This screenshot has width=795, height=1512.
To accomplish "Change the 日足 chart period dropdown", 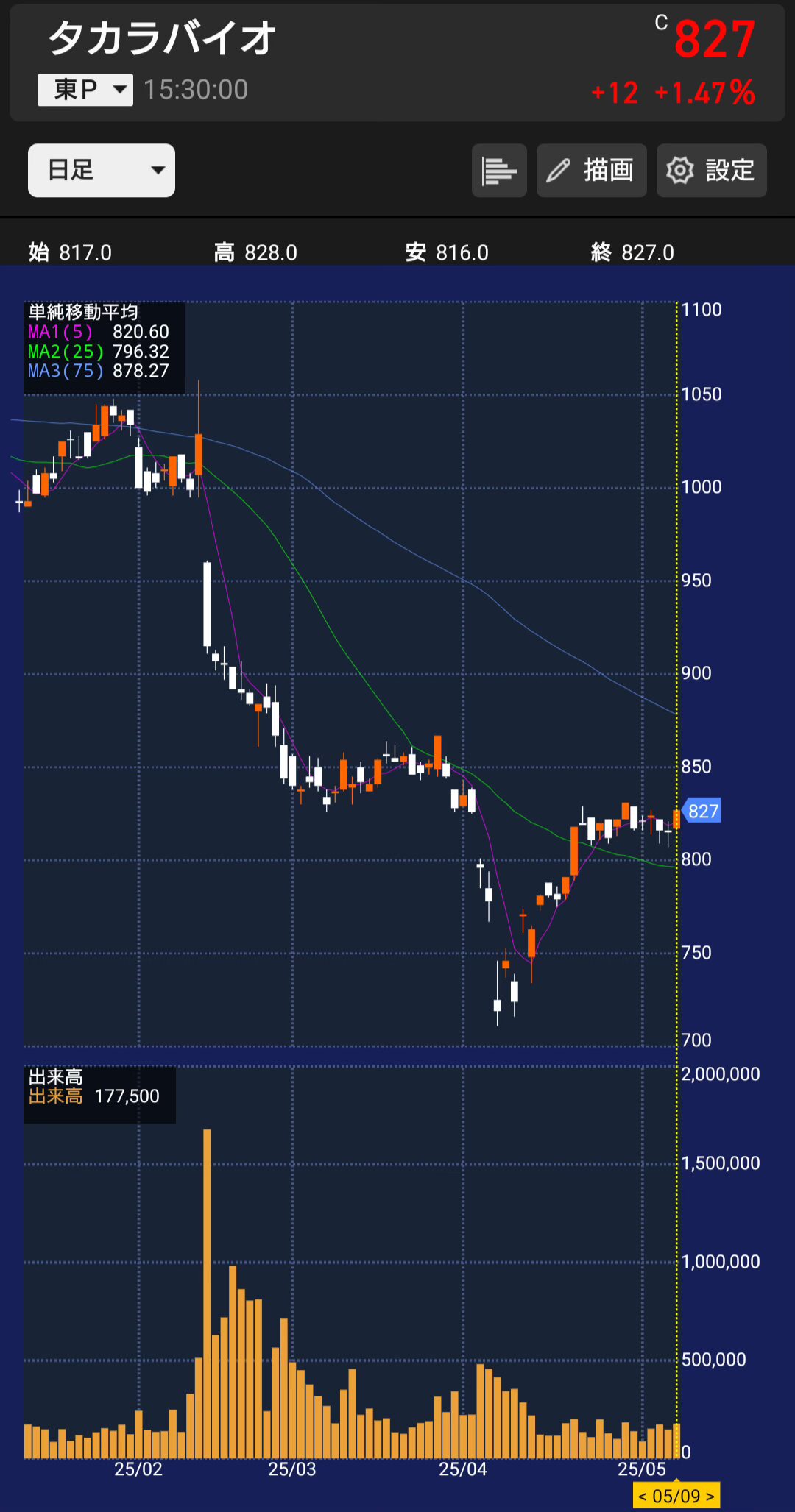I will pos(102,170).
